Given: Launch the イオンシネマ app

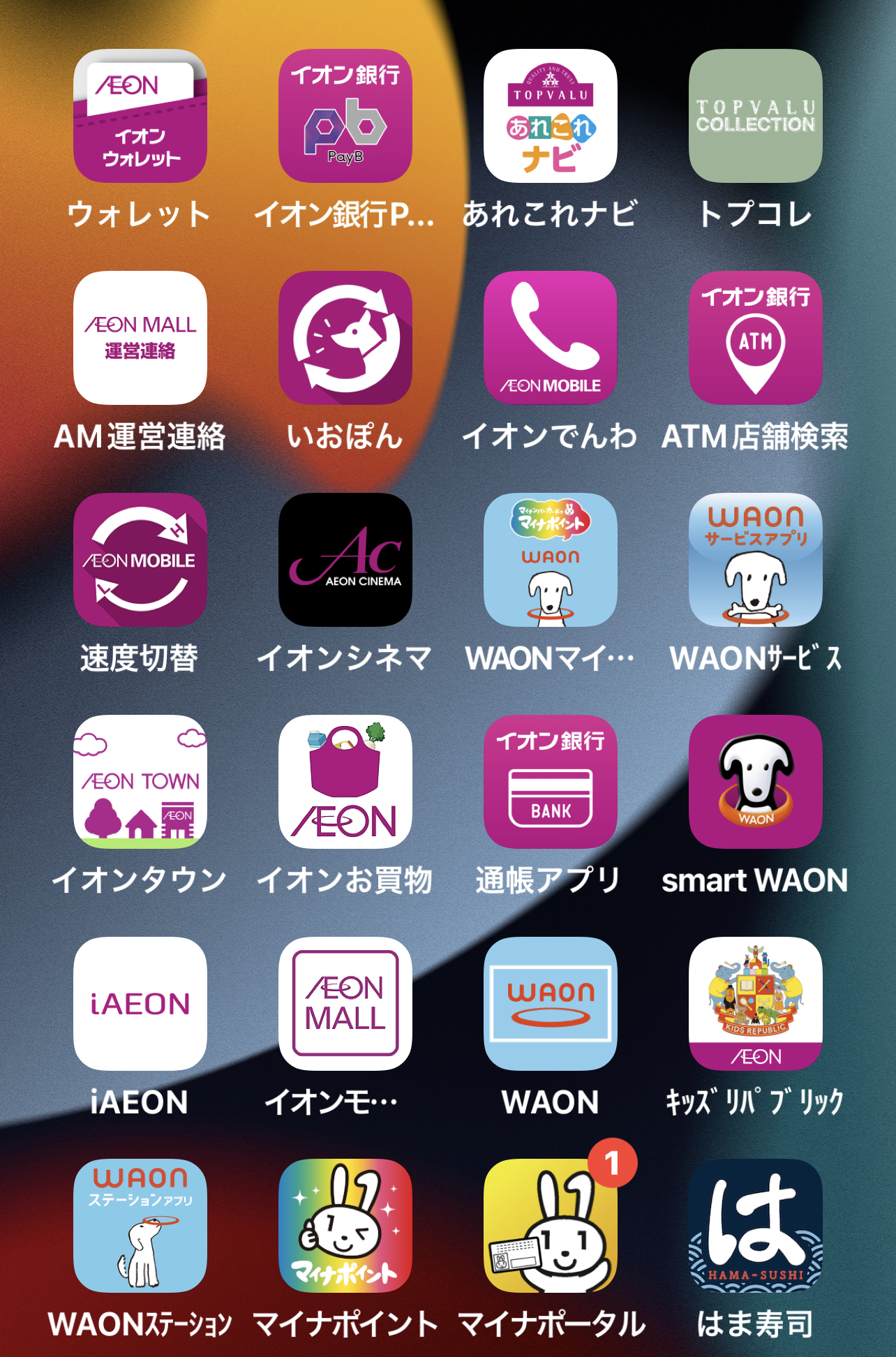Looking at the screenshot, I should (x=345, y=560).
